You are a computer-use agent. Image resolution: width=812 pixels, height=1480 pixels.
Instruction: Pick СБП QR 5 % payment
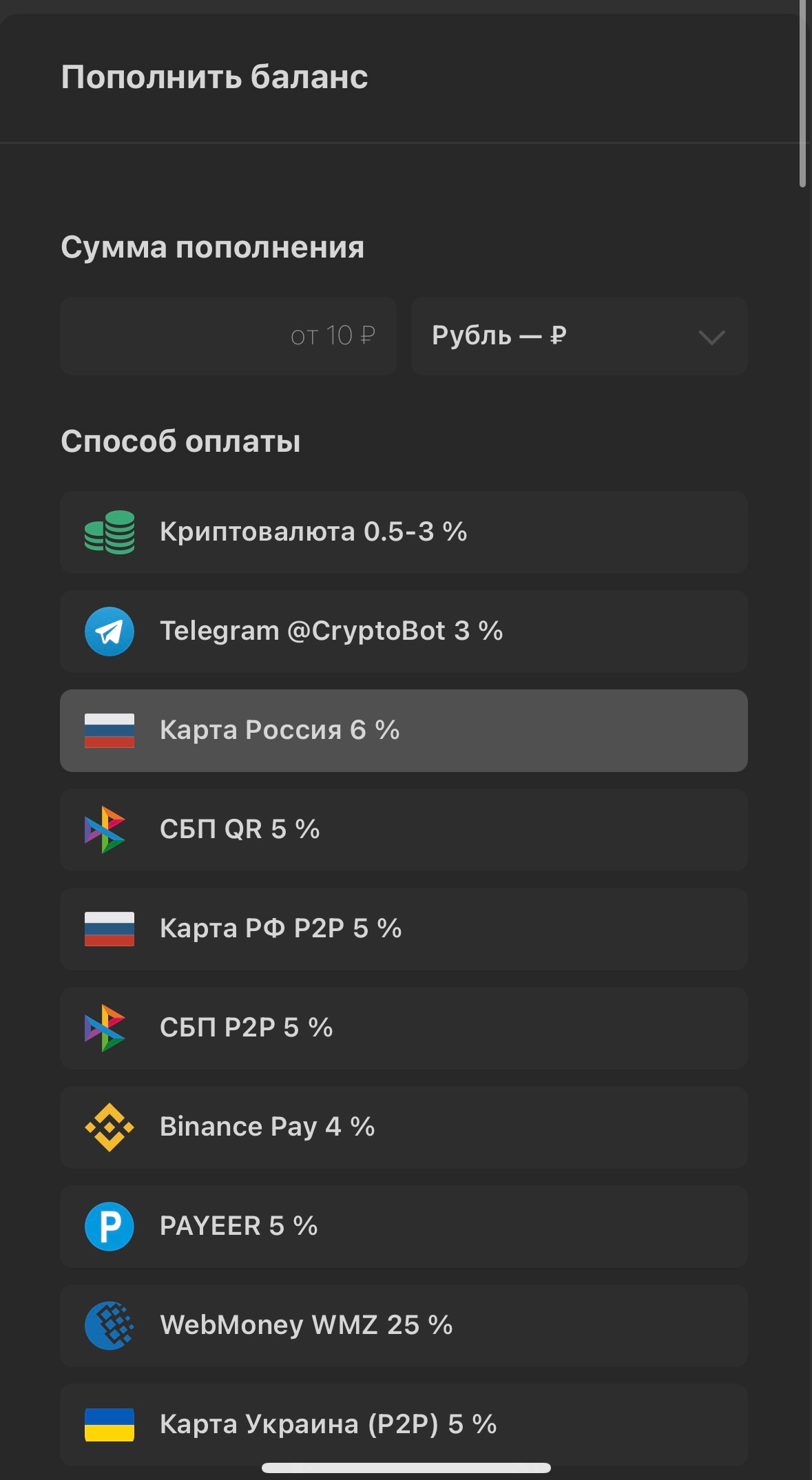(404, 830)
